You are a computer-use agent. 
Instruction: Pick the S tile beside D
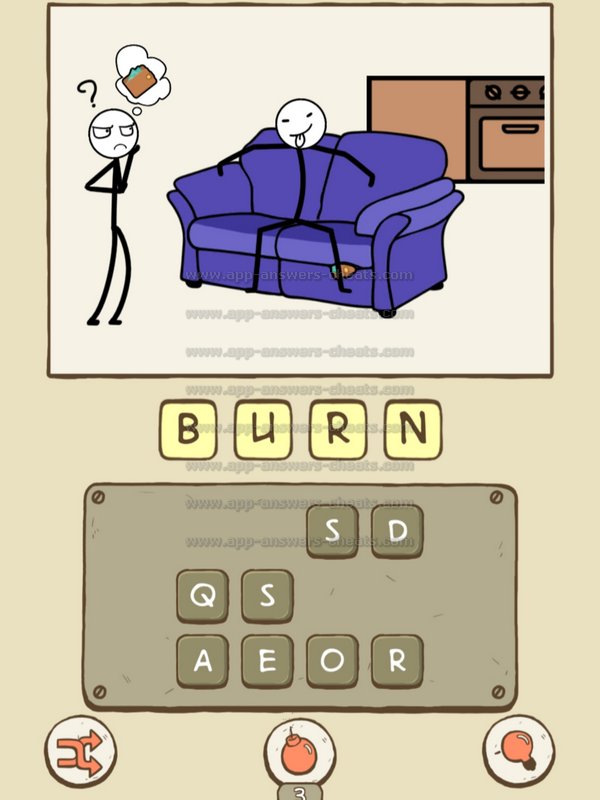332,530
